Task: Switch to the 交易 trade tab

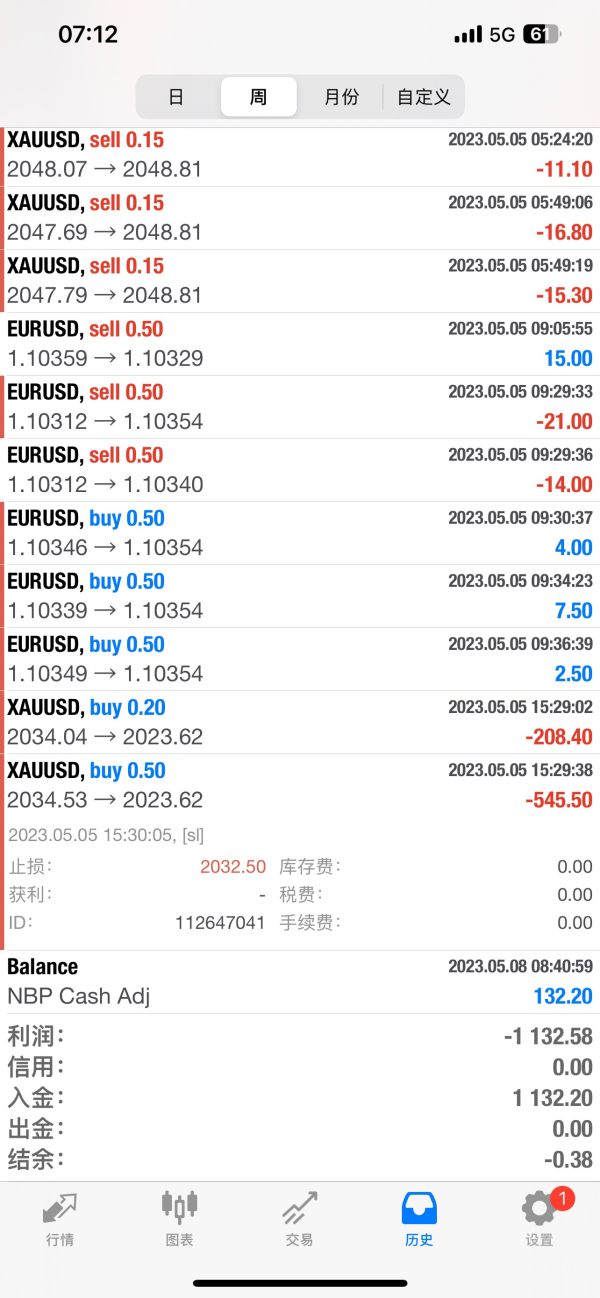Action: click(299, 1218)
